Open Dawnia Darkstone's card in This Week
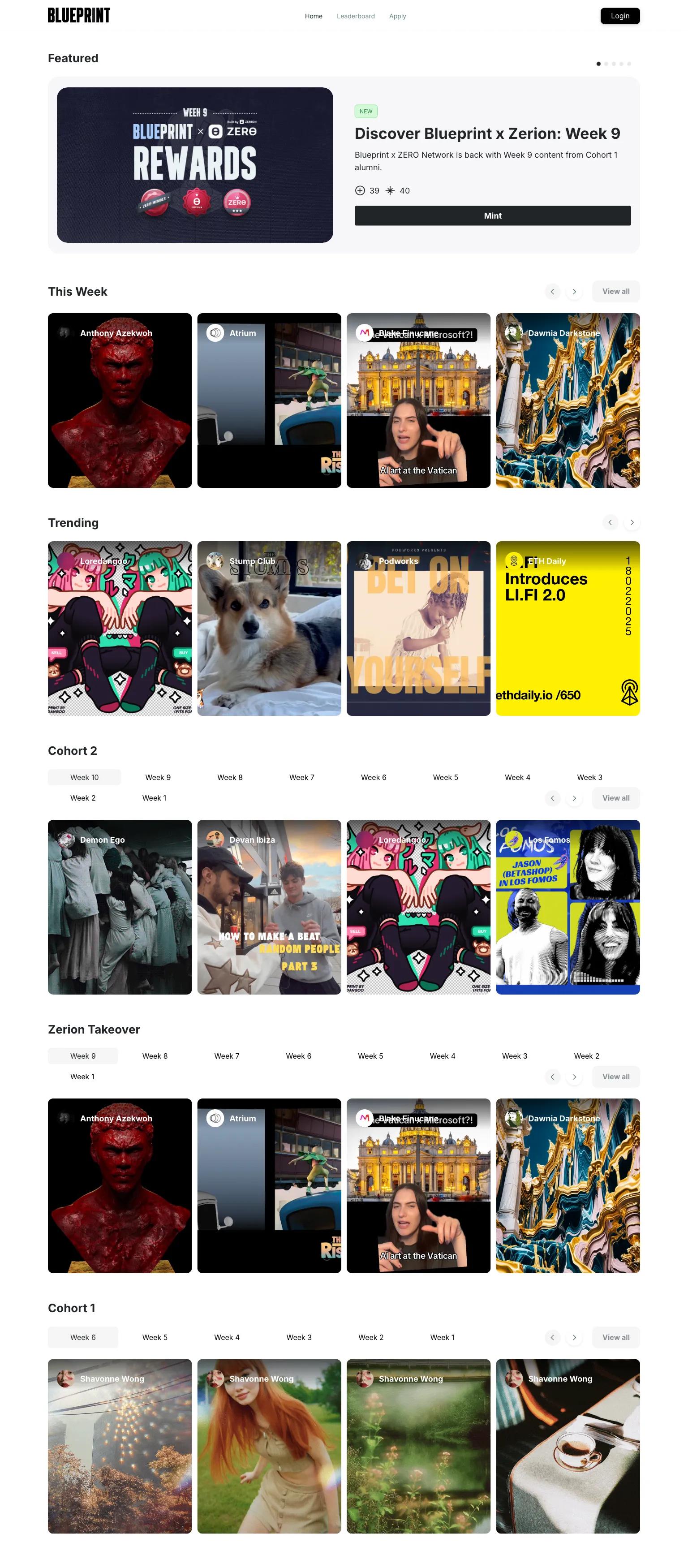Screen dimensions: 688x1568 (x=568, y=401)
